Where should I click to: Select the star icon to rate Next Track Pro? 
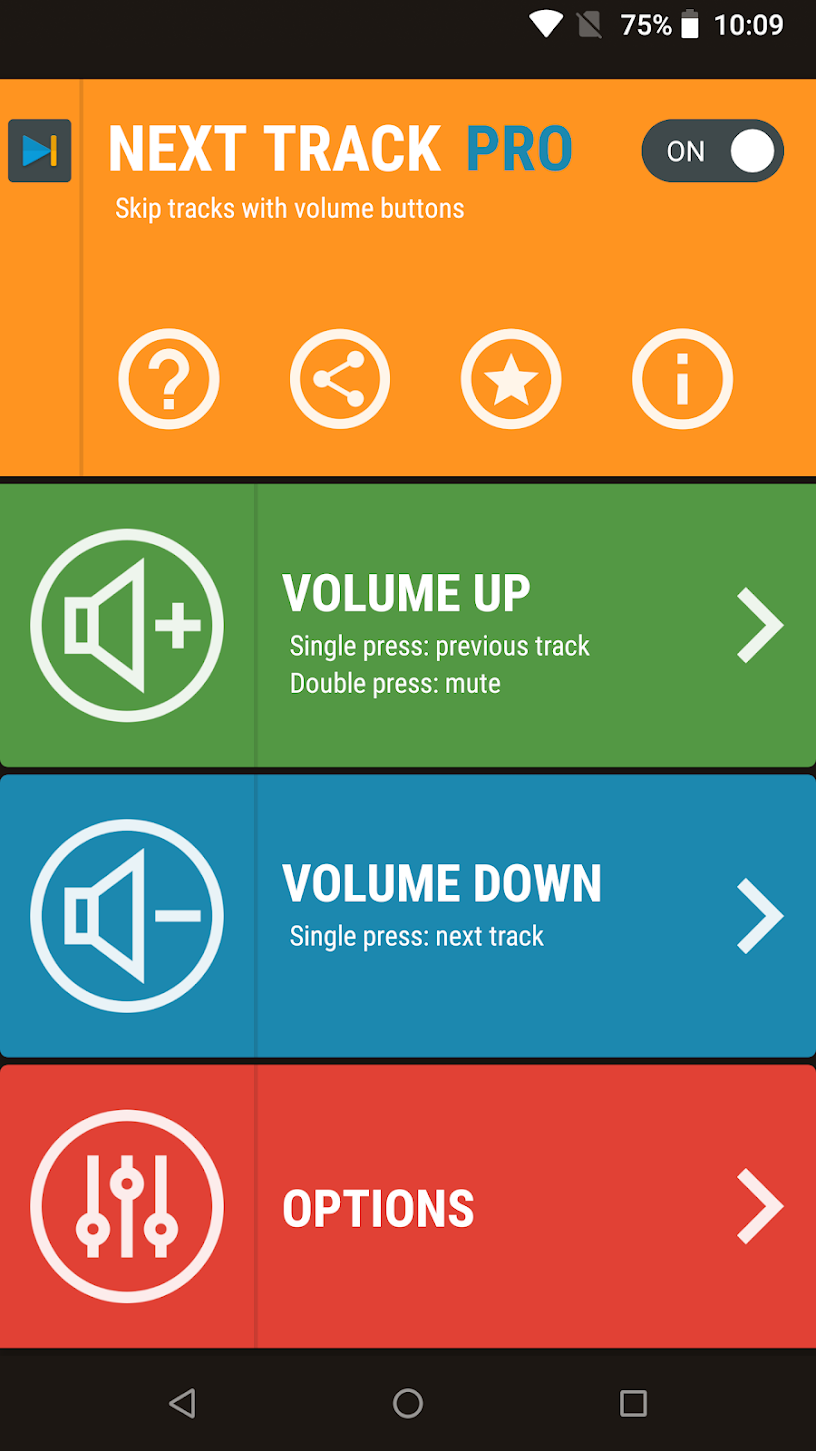point(511,379)
